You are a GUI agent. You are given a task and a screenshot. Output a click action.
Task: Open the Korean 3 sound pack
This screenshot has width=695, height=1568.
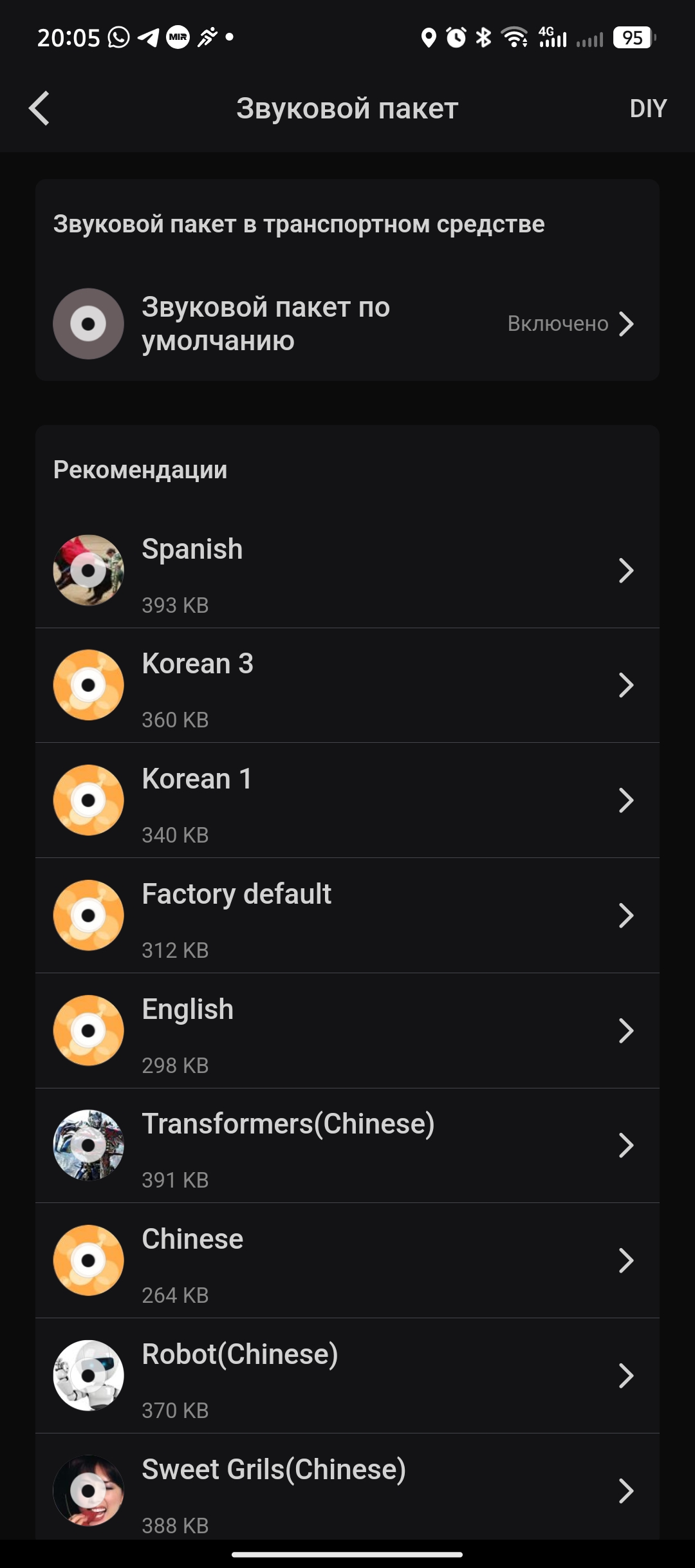tap(347, 686)
